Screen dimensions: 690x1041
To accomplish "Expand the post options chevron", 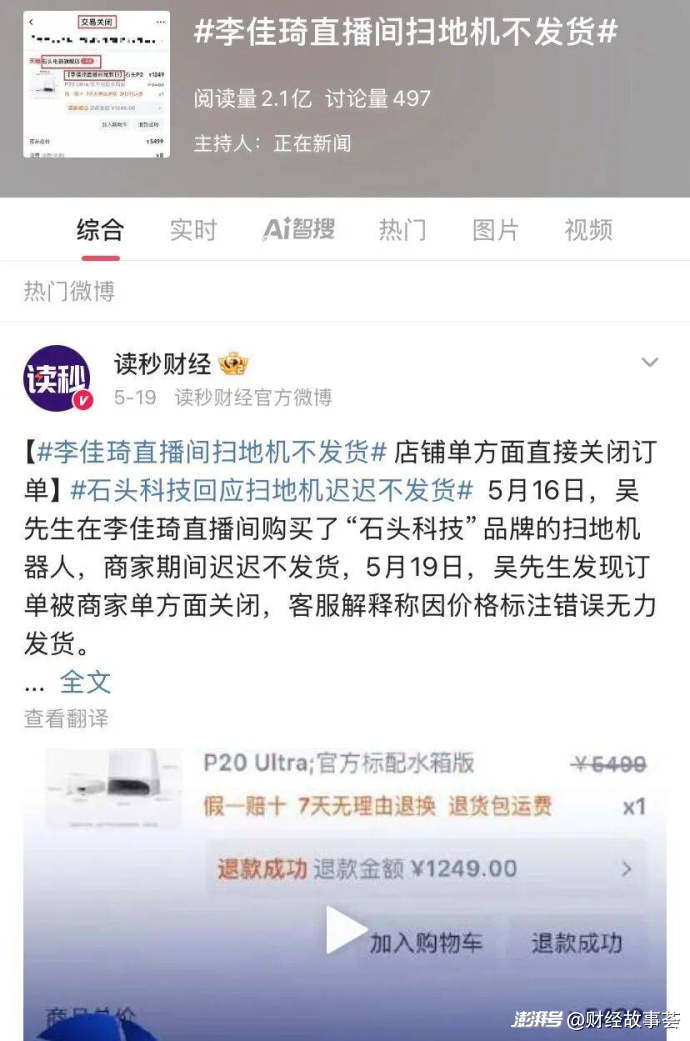I will (x=650, y=362).
